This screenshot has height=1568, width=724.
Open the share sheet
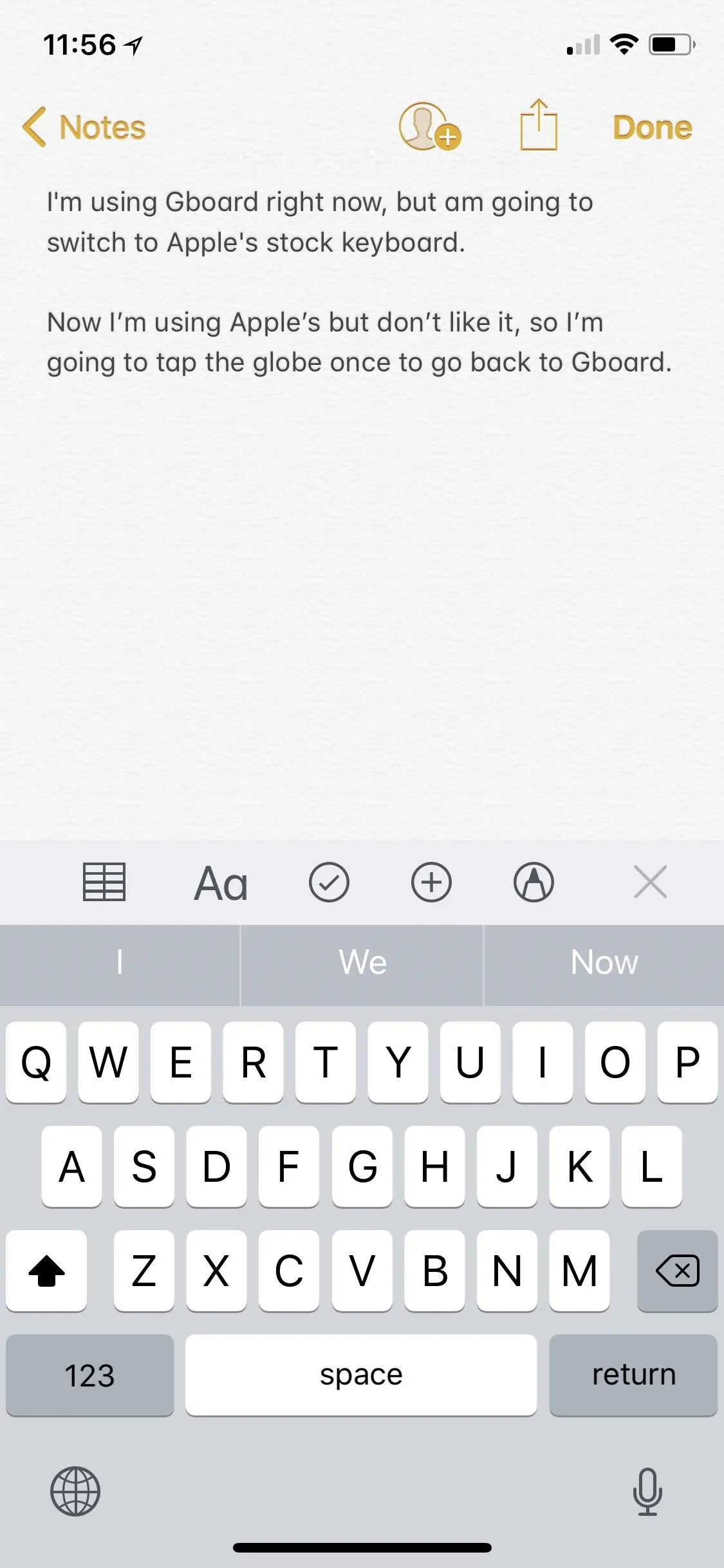[539, 125]
